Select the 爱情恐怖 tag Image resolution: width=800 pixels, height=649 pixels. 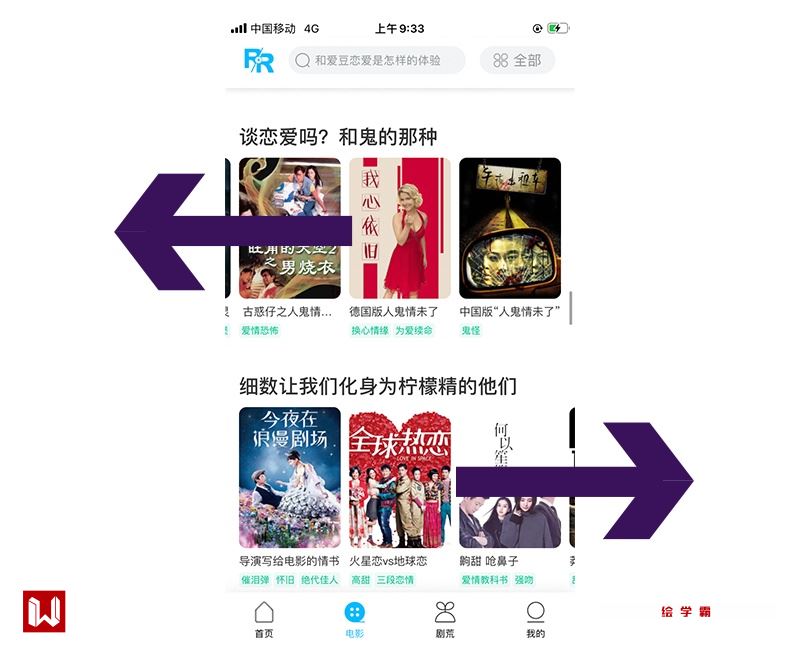click(x=260, y=330)
